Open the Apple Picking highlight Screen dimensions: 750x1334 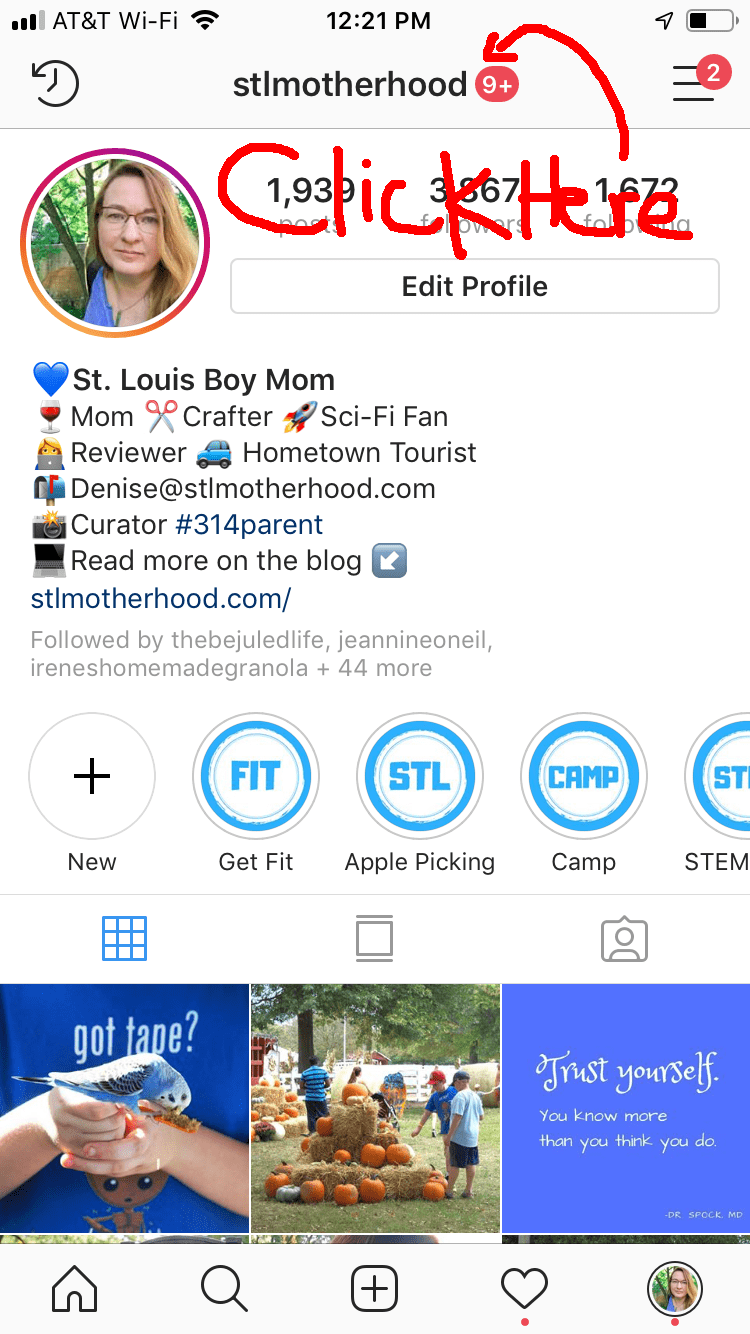click(420, 776)
